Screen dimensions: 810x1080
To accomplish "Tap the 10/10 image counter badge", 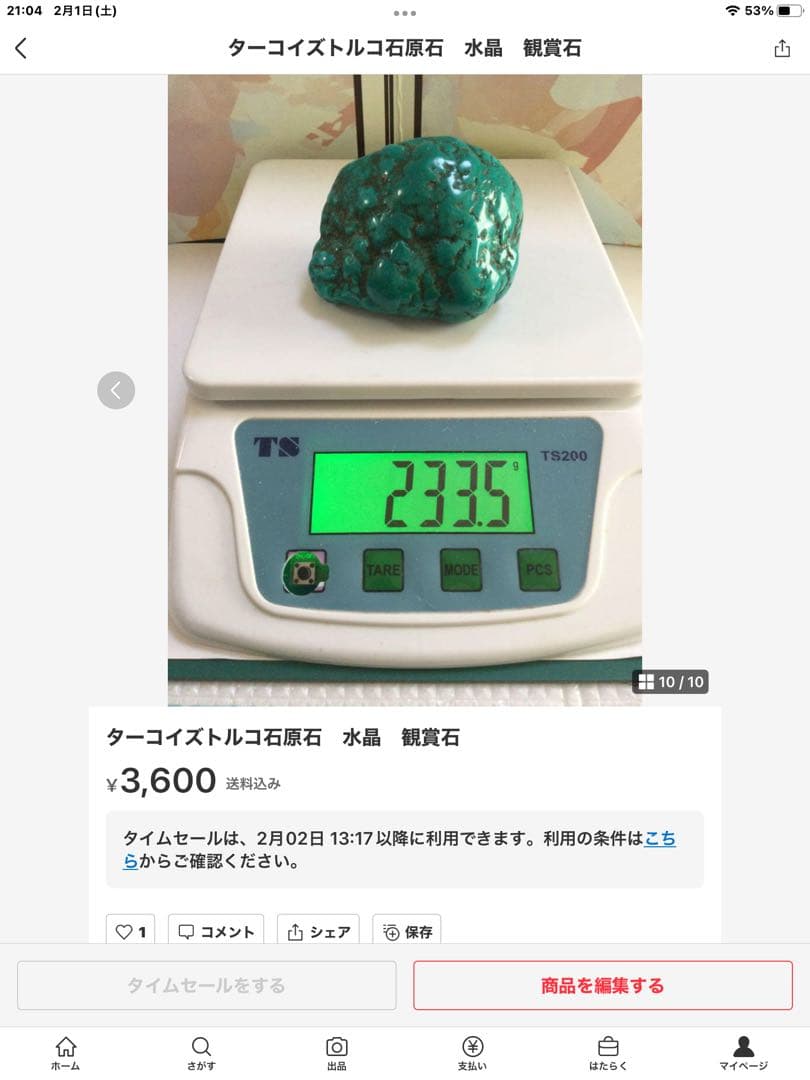I will [x=668, y=681].
